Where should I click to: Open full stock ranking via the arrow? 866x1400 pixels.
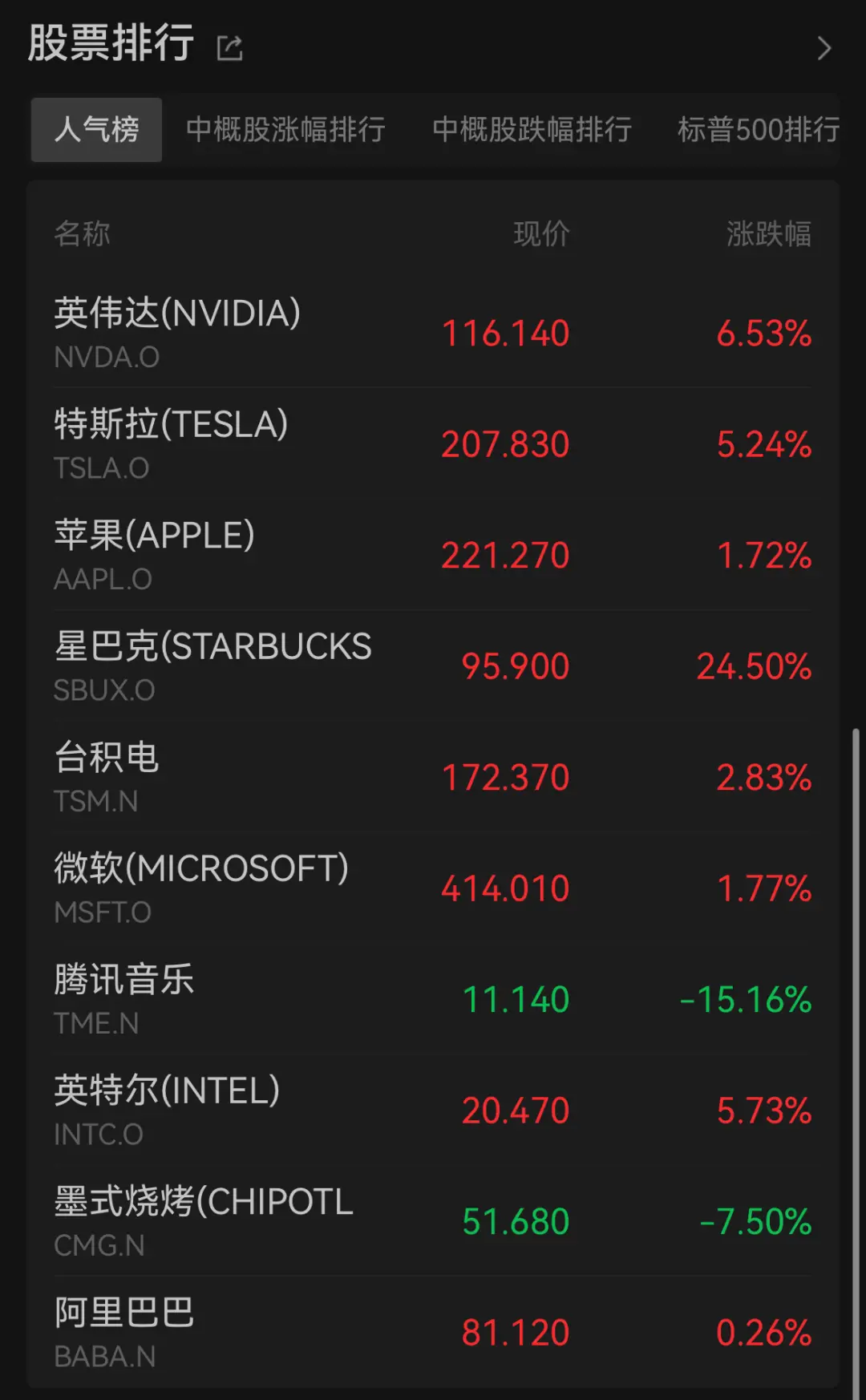[x=824, y=48]
